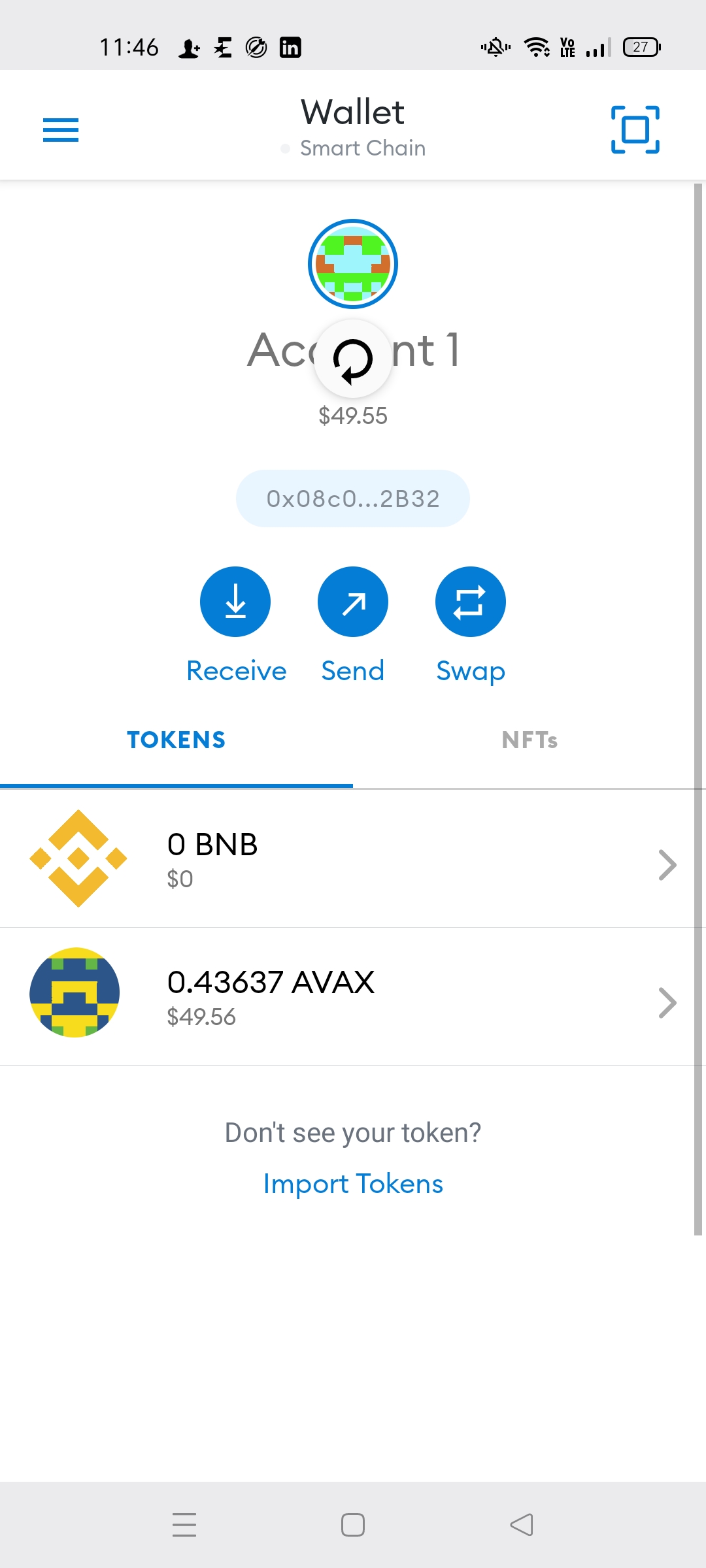Viewport: 706px width, 1568px height.
Task: Select the TOKENS tab
Action: click(176, 740)
